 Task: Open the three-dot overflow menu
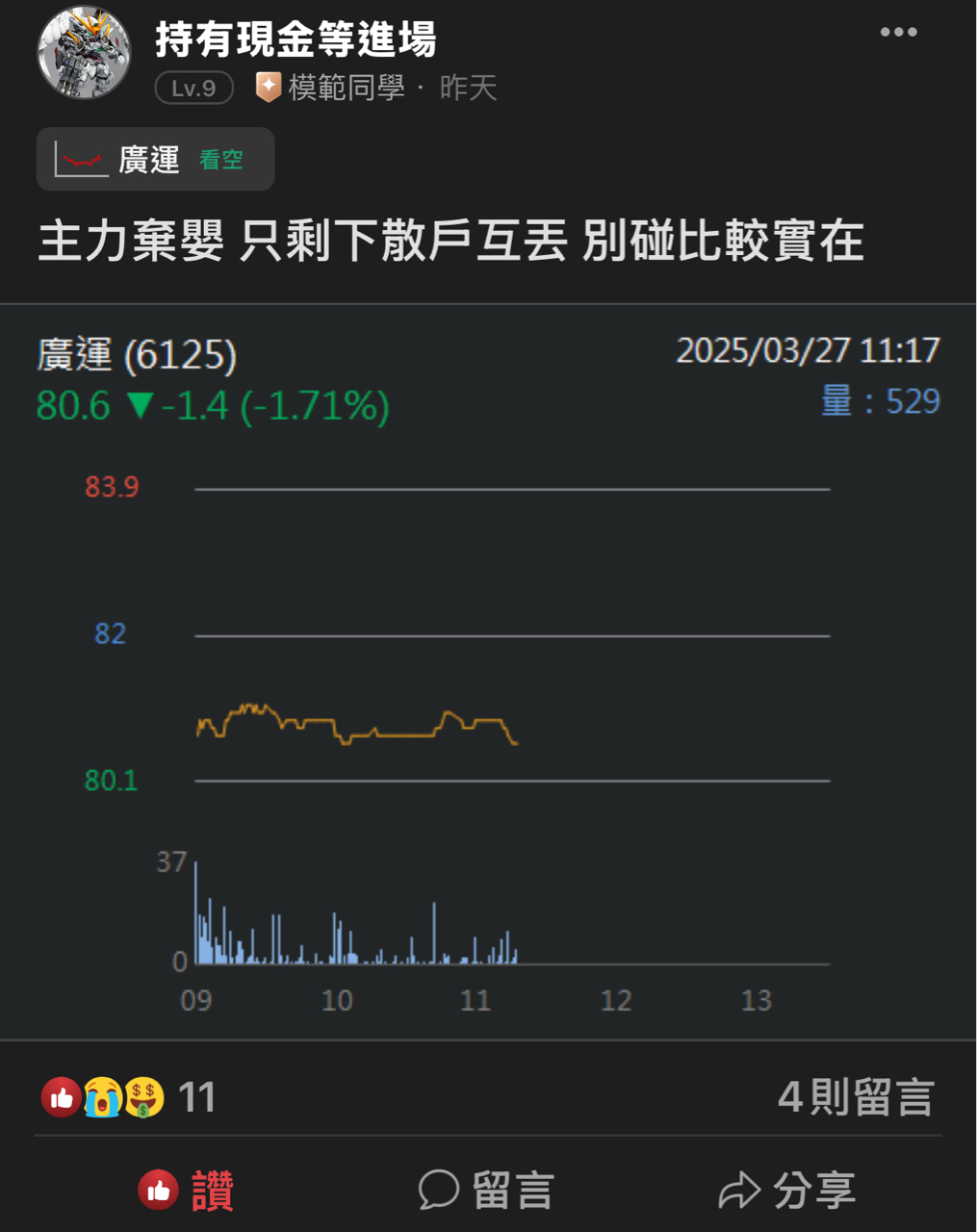[898, 32]
